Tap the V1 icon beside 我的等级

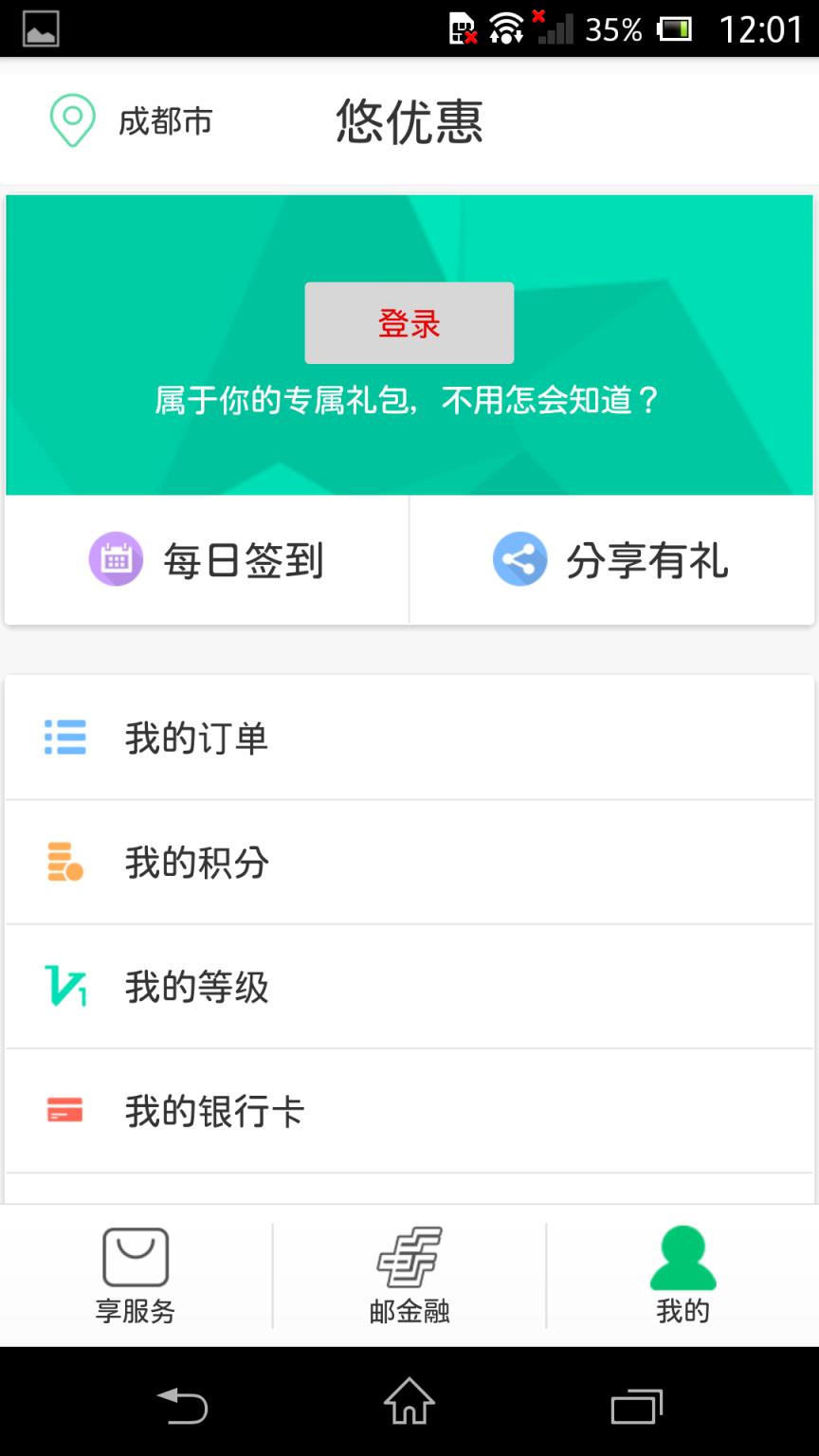(64, 987)
